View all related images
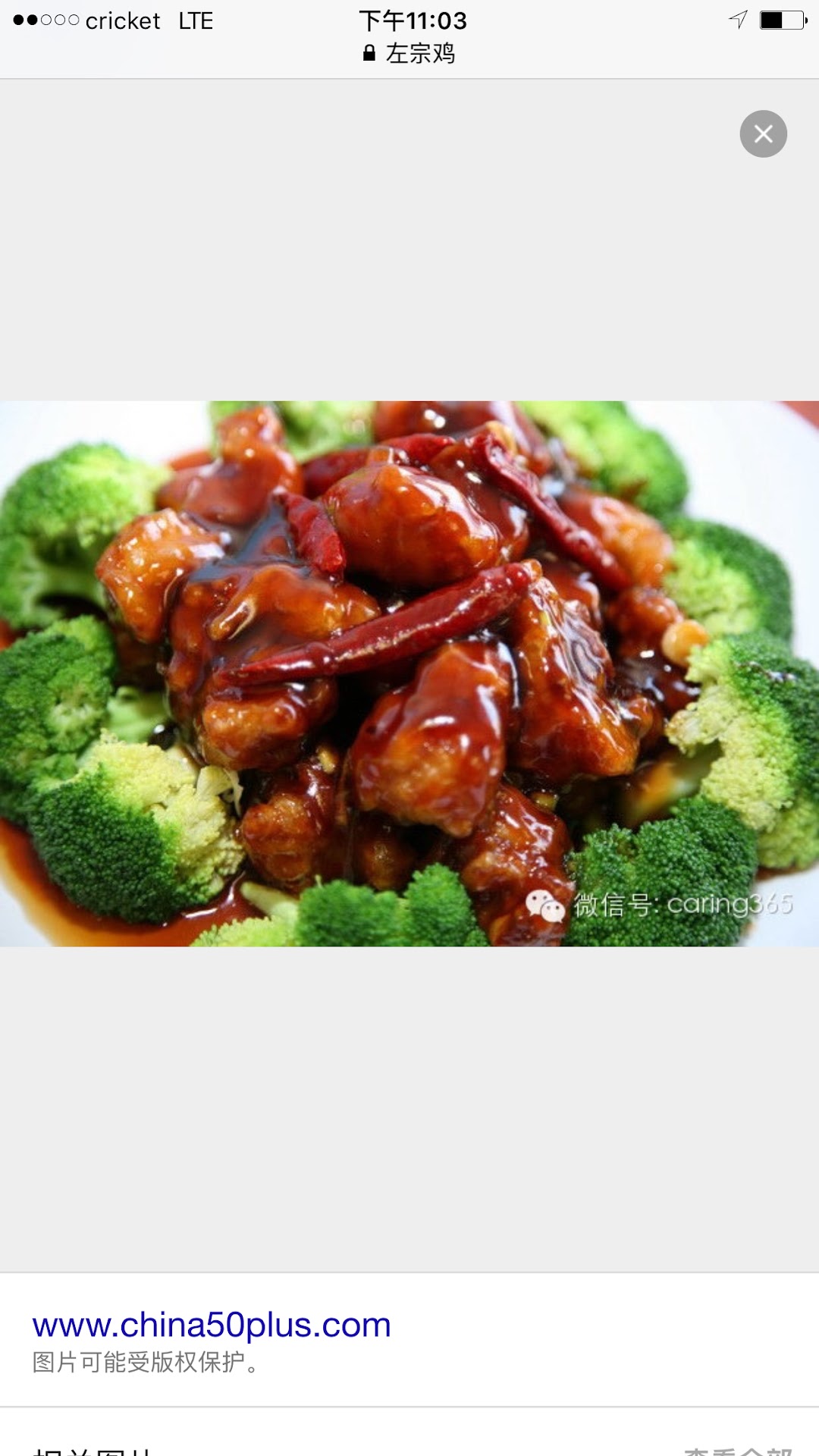The image size is (819, 1456). 738,1450
